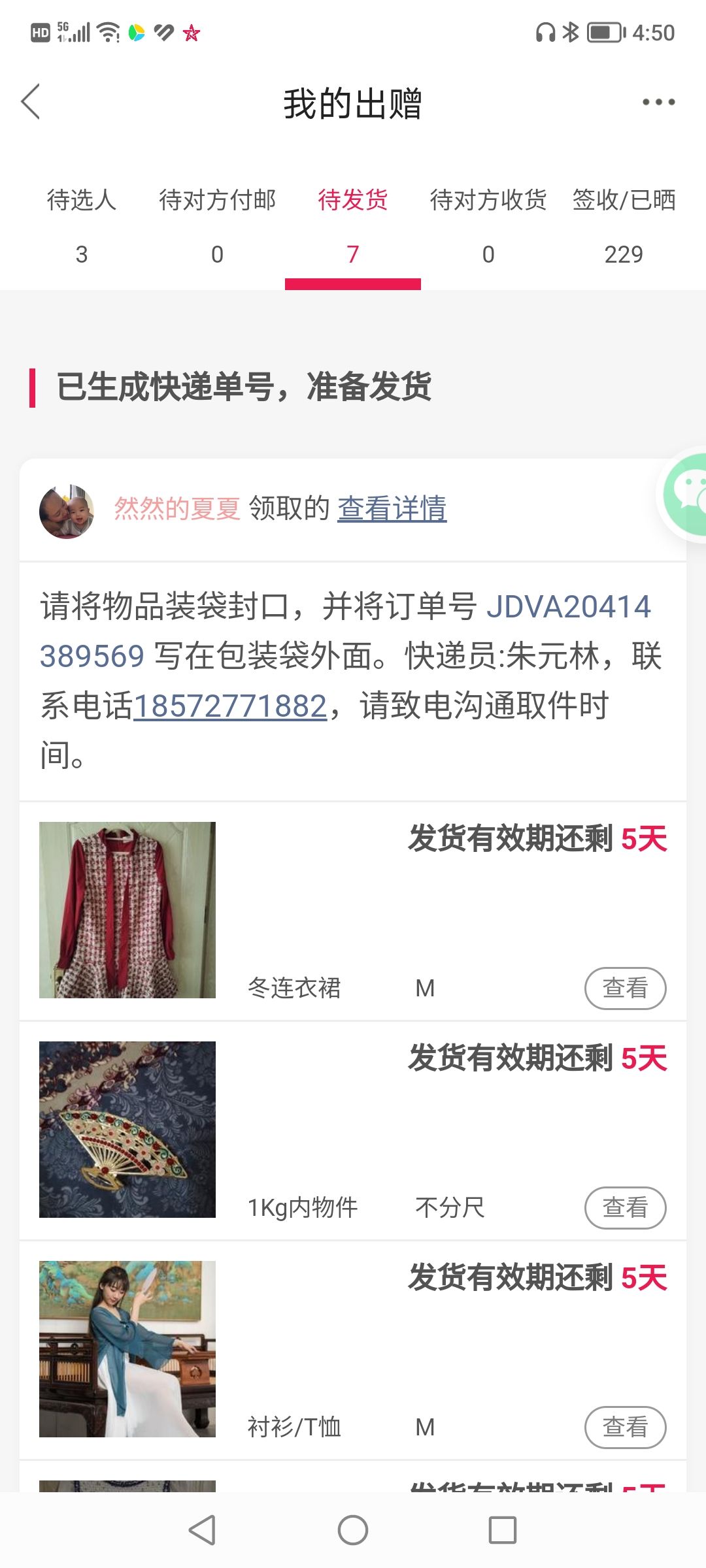The height and width of the screenshot is (1568, 706).
Task: Open the red dress photo
Action: click(127, 910)
